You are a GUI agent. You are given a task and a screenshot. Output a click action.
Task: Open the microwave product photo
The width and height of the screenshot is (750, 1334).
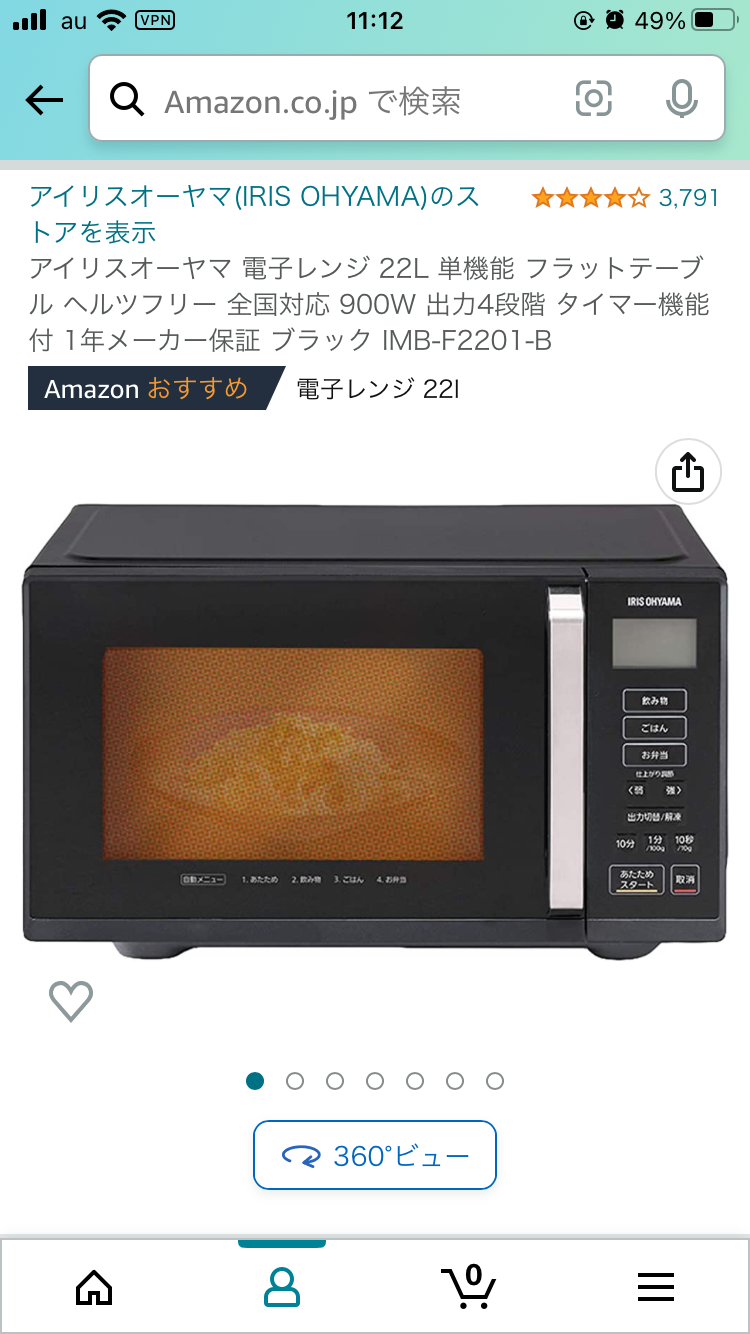point(375,730)
